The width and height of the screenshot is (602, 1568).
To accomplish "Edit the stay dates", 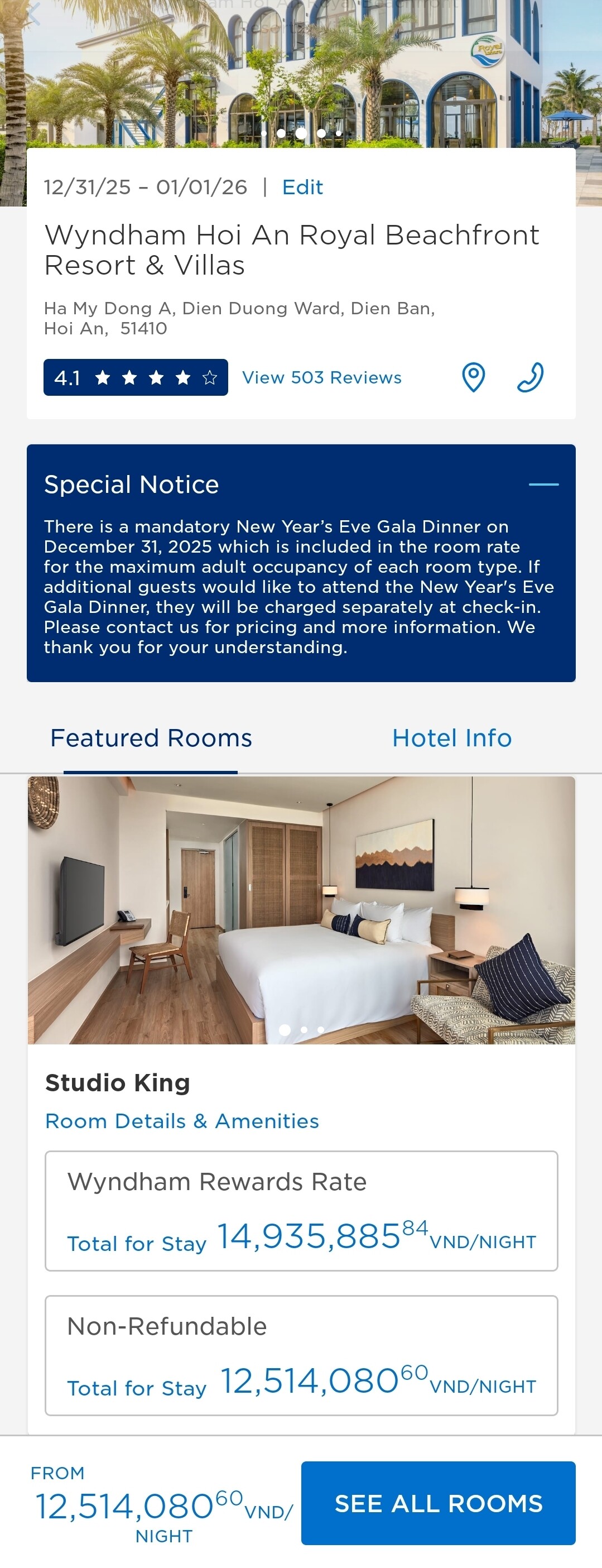I will 302,187.
